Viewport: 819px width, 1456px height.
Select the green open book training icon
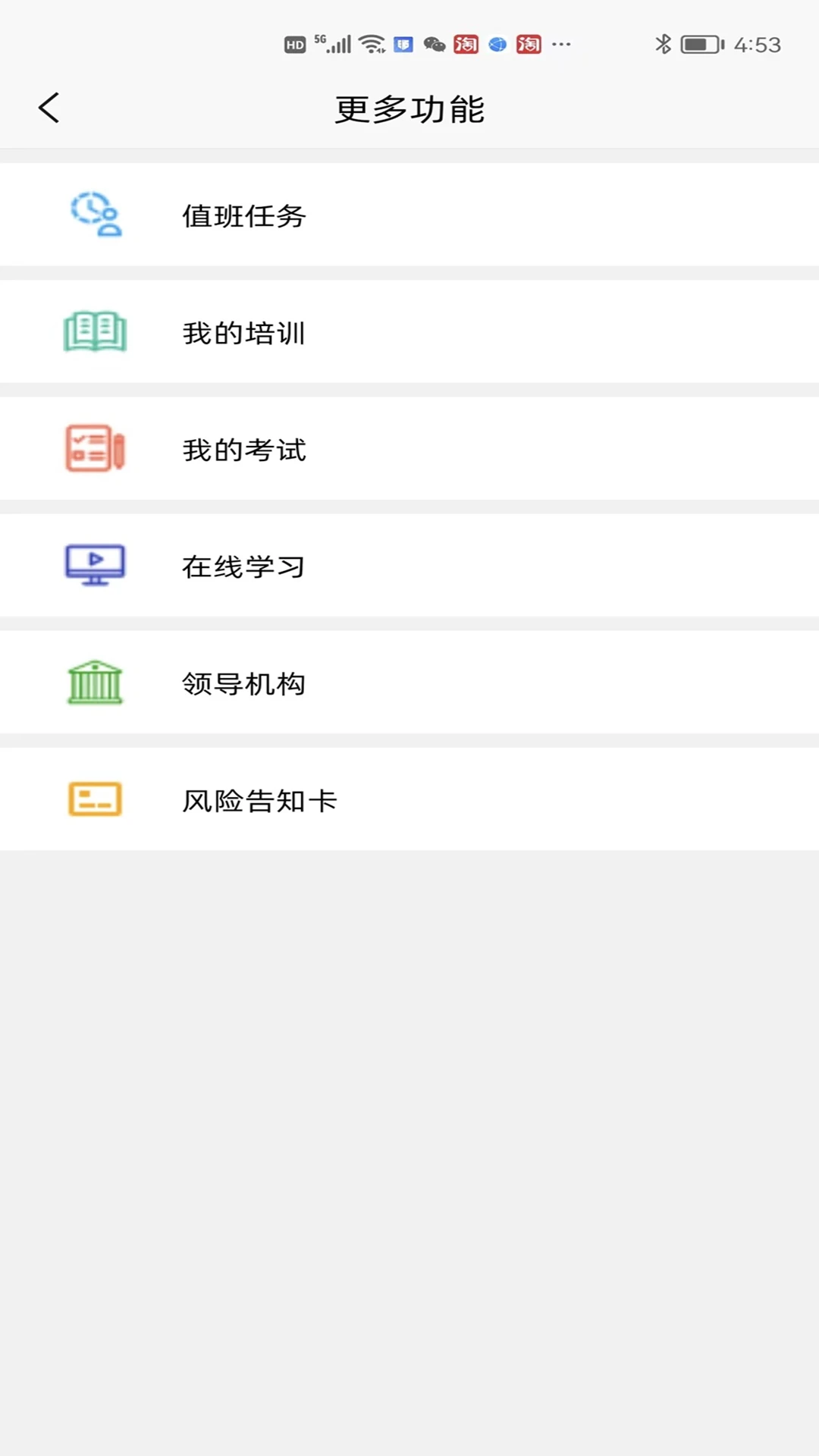tap(93, 331)
